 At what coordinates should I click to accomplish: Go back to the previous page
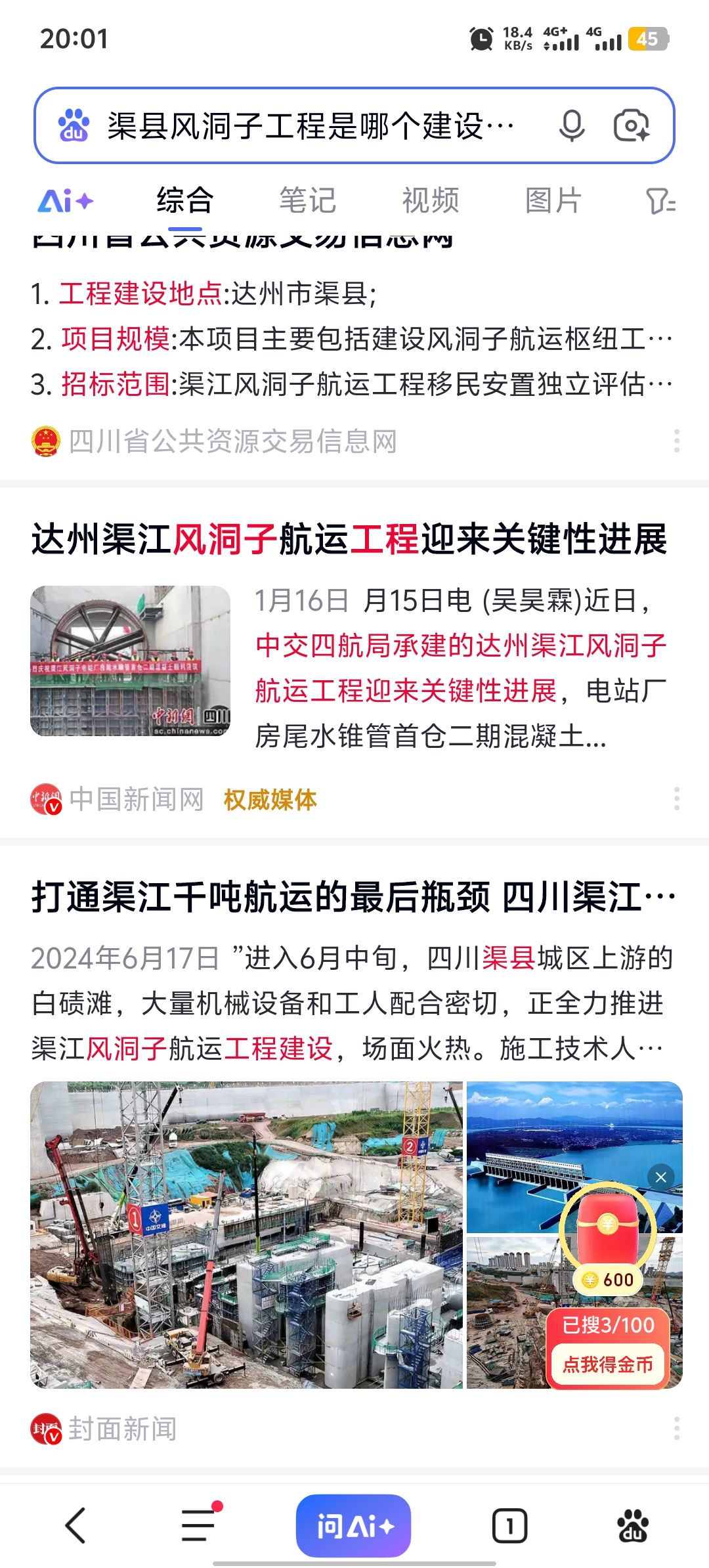click(x=75, y=1525)
